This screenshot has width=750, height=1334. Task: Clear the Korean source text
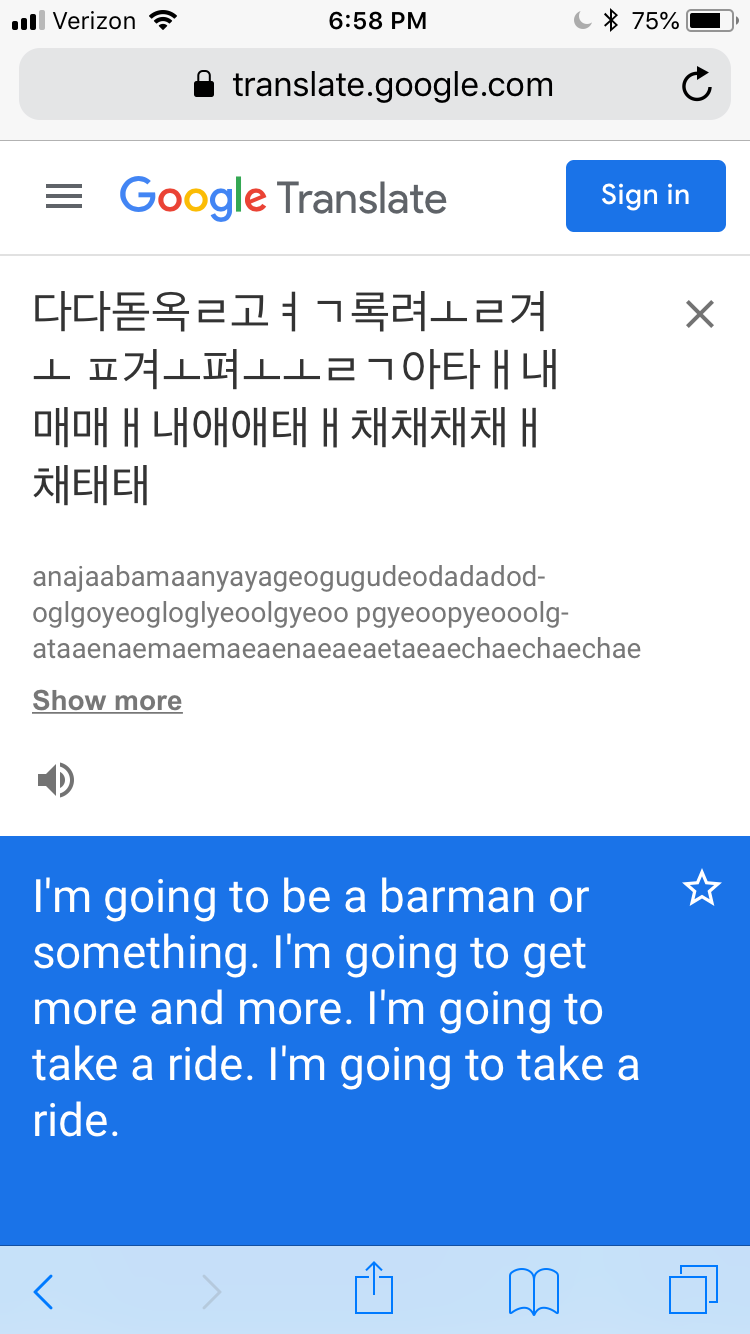tap(700, 315)
